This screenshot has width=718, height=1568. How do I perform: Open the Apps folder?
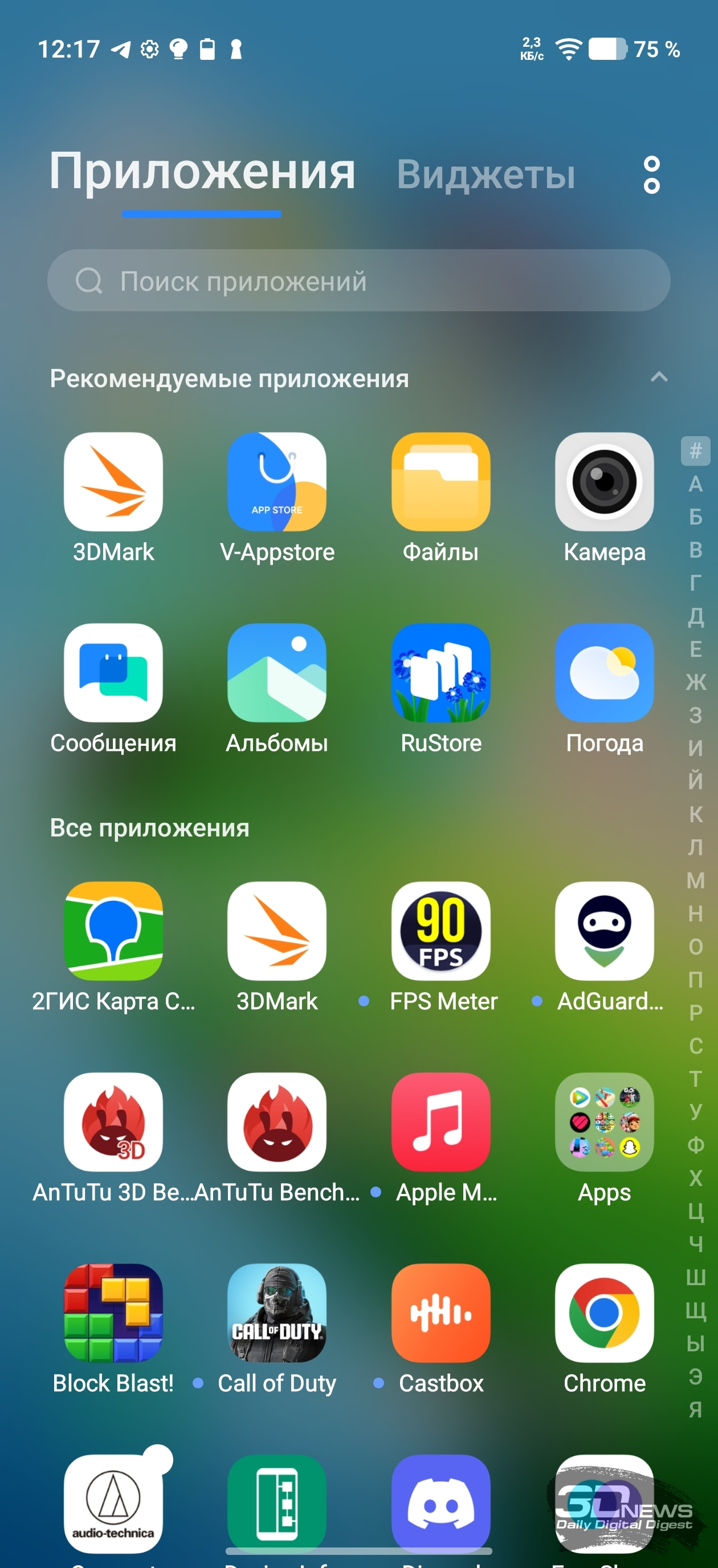point(604,1122)
